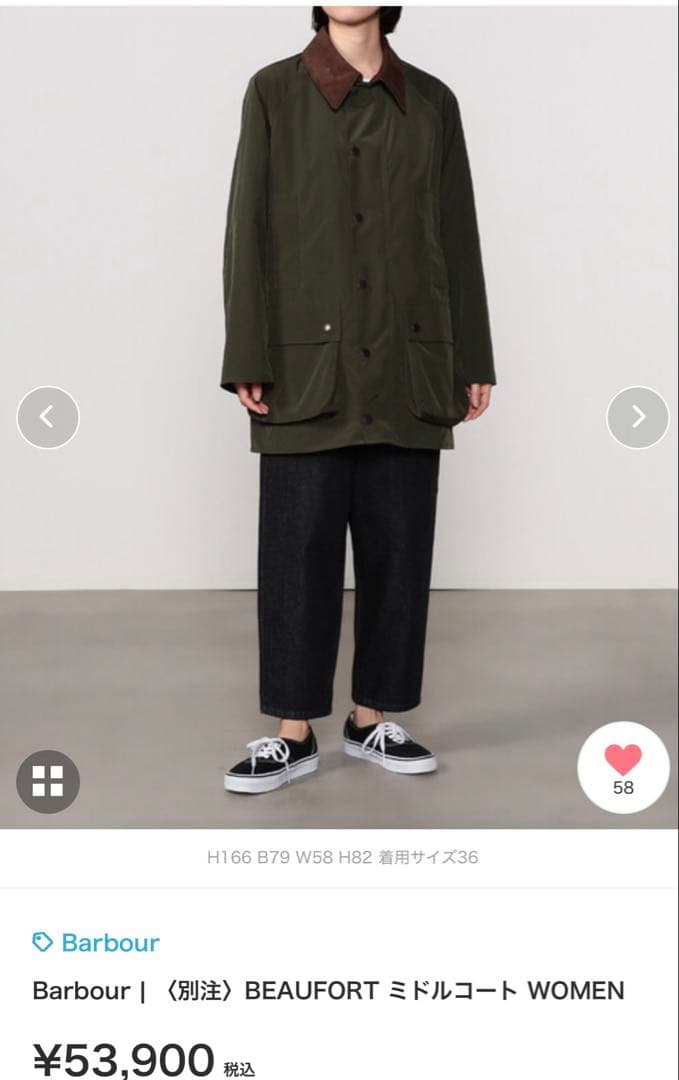679x1080 pixels.
Task: Favorite this item with the heart
Action: pos(623,767)
